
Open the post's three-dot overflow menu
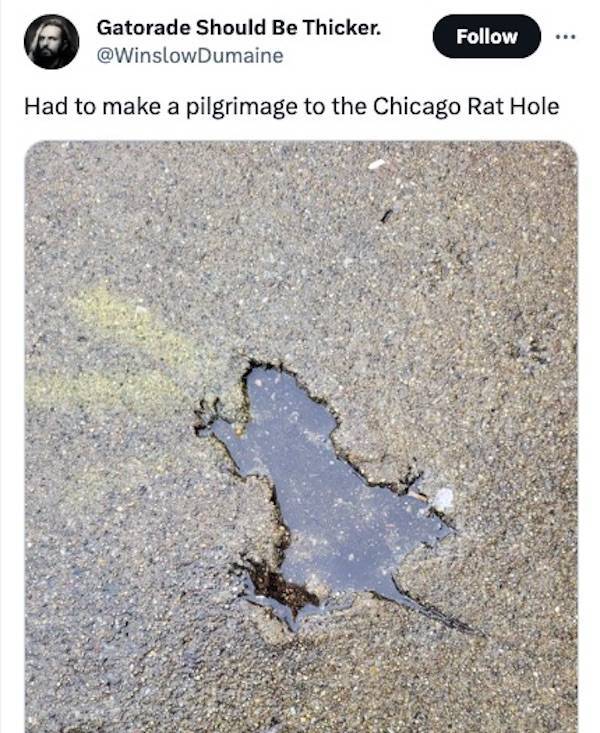pos(565,36)
